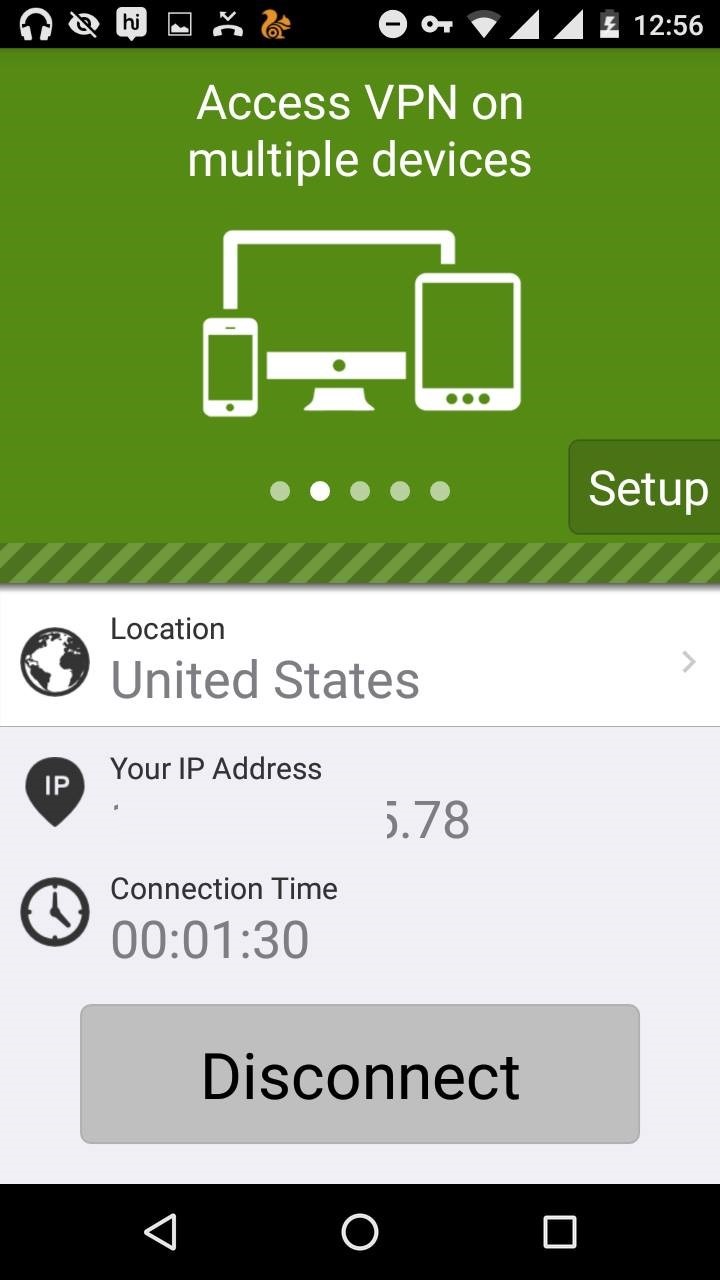The height and width of the screenshot is (1280, 720).
Task: Open the Location row showing United States
Action: [x=360, y=657]
